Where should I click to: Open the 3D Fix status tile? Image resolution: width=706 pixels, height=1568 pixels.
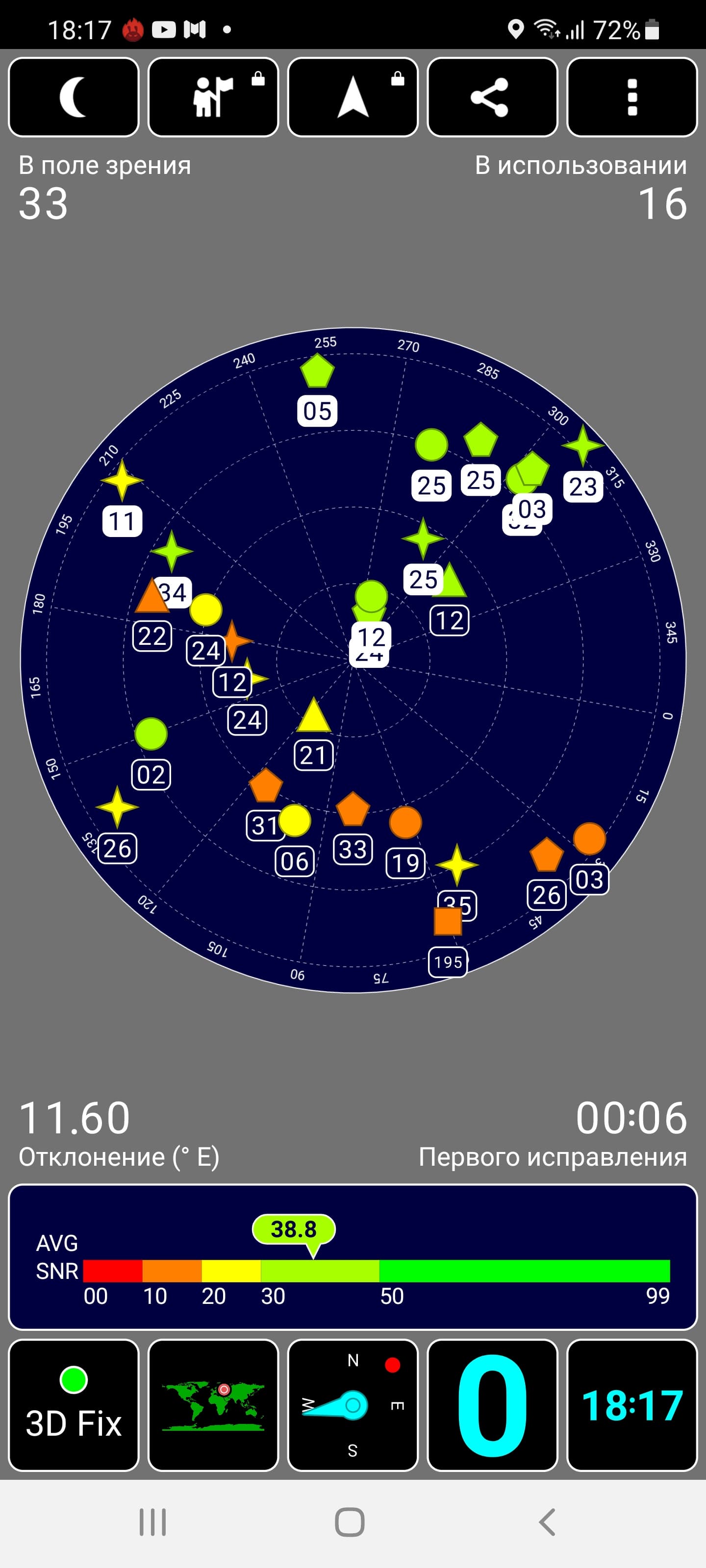pos(74,1405)
